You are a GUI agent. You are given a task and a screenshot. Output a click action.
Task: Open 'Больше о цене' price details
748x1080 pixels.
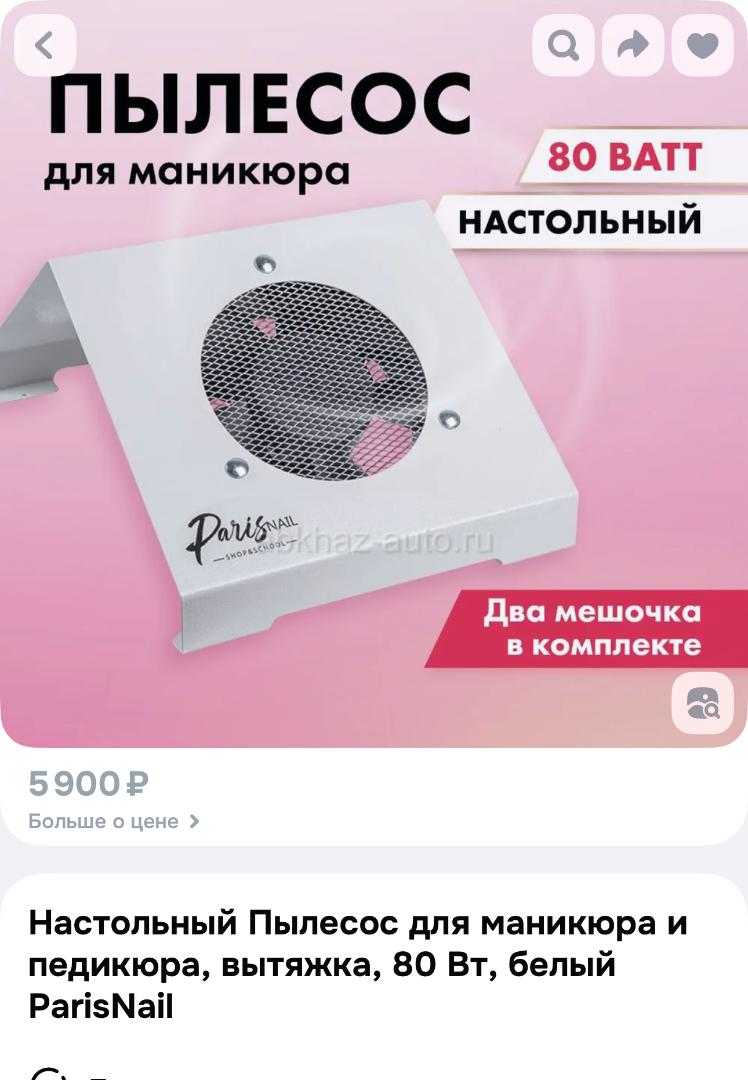113,821
